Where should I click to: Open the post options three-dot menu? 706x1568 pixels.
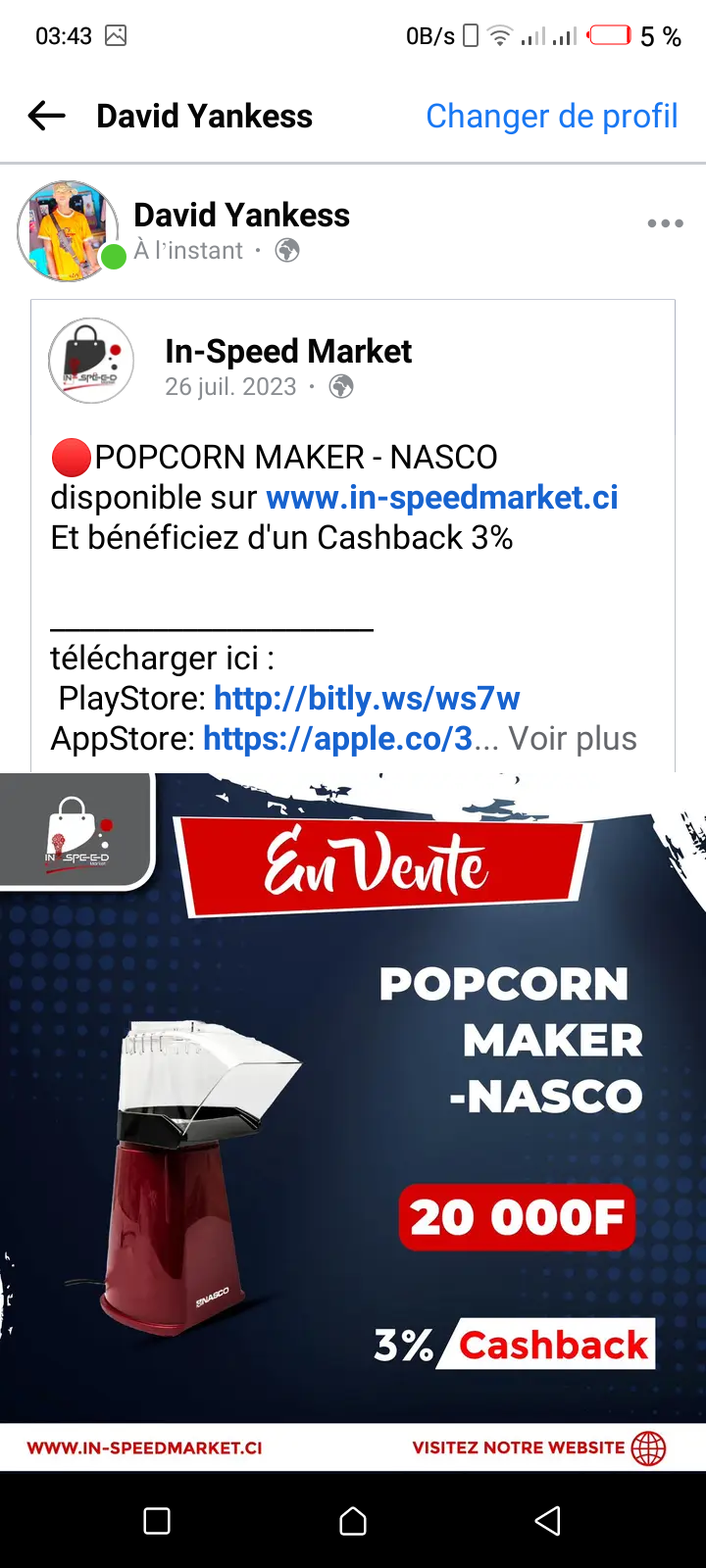click(x=665, y=223)
